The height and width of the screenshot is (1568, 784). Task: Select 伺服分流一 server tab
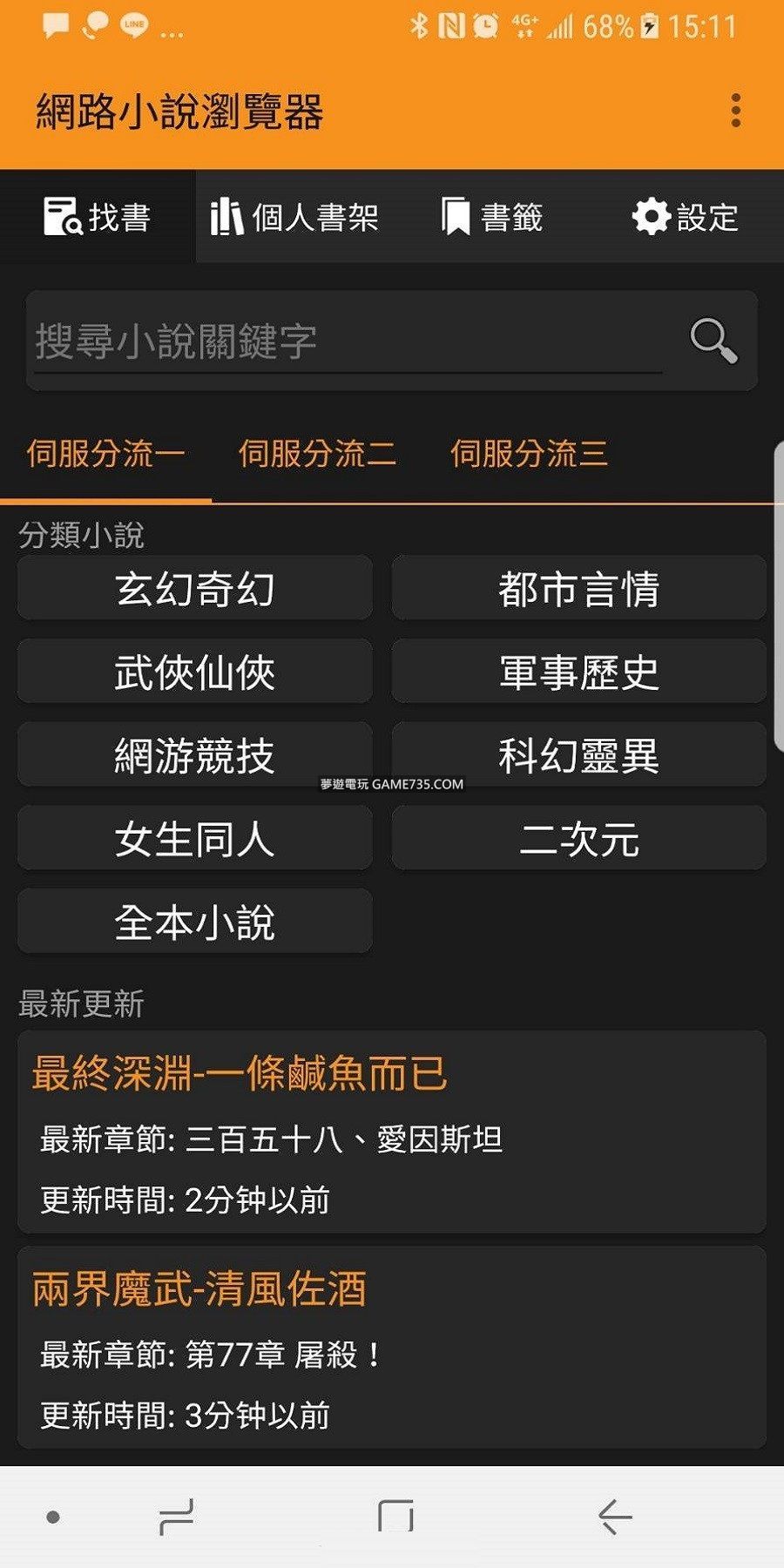105,453
